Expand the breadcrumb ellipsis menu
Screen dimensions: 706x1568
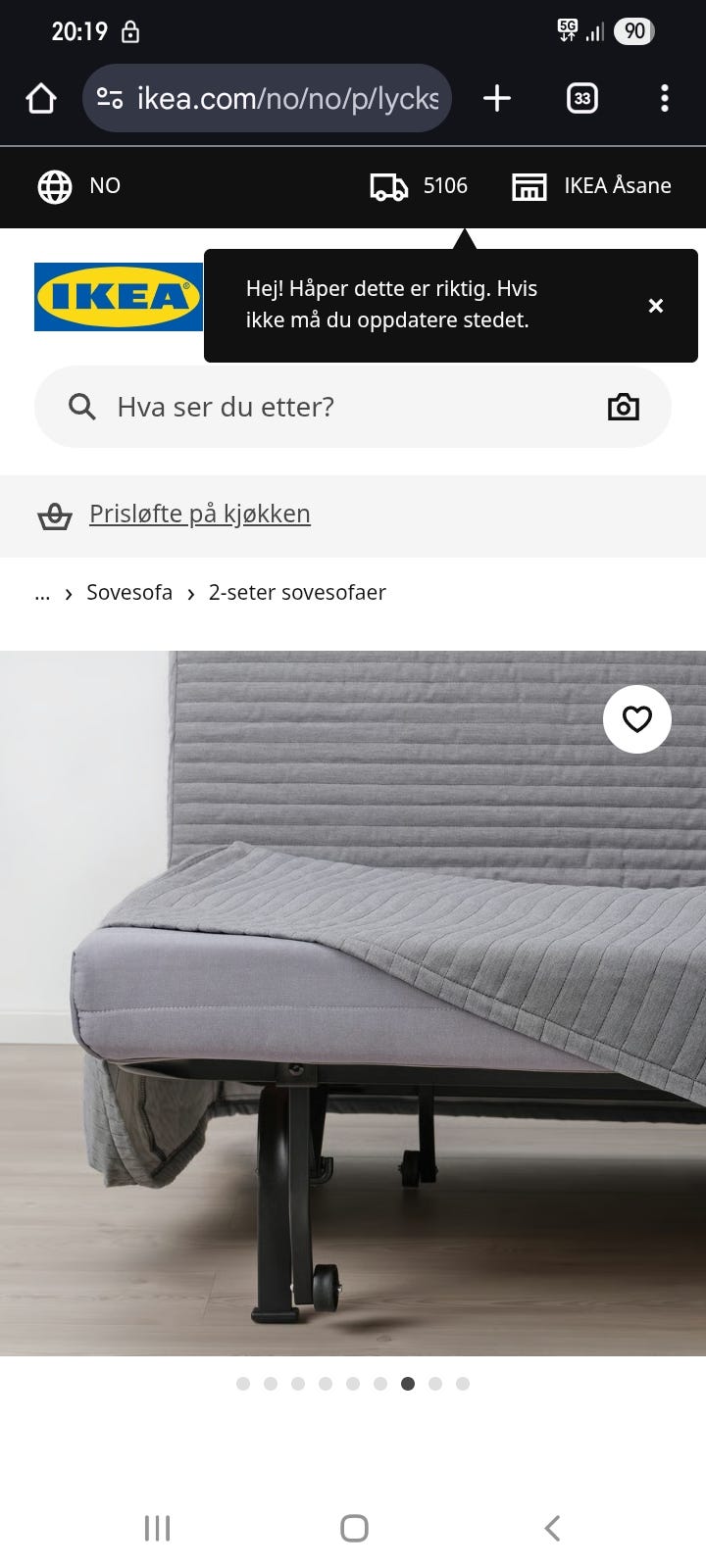pos(42,592)
